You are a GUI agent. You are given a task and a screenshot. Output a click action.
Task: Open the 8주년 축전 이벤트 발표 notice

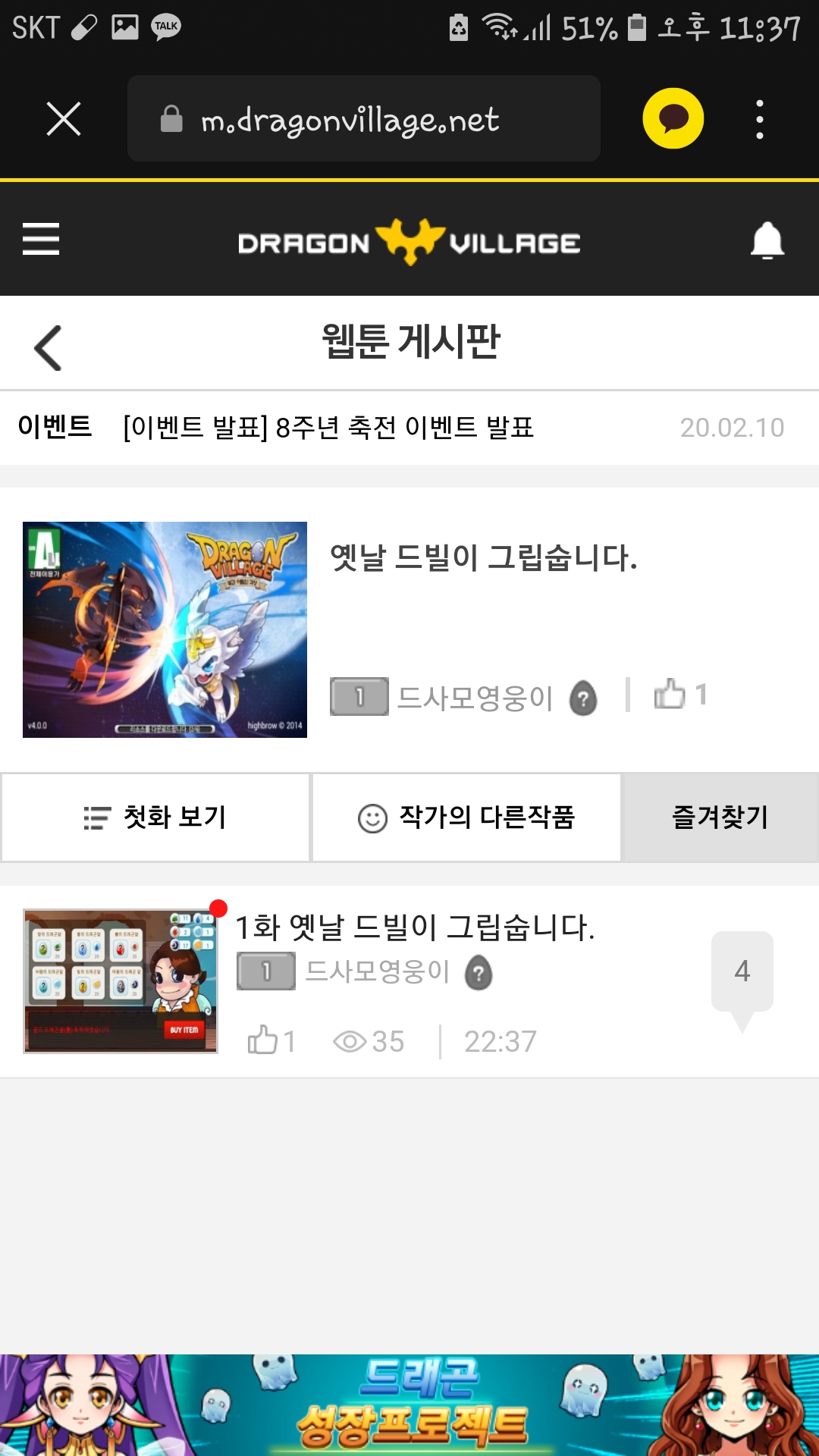328,428
